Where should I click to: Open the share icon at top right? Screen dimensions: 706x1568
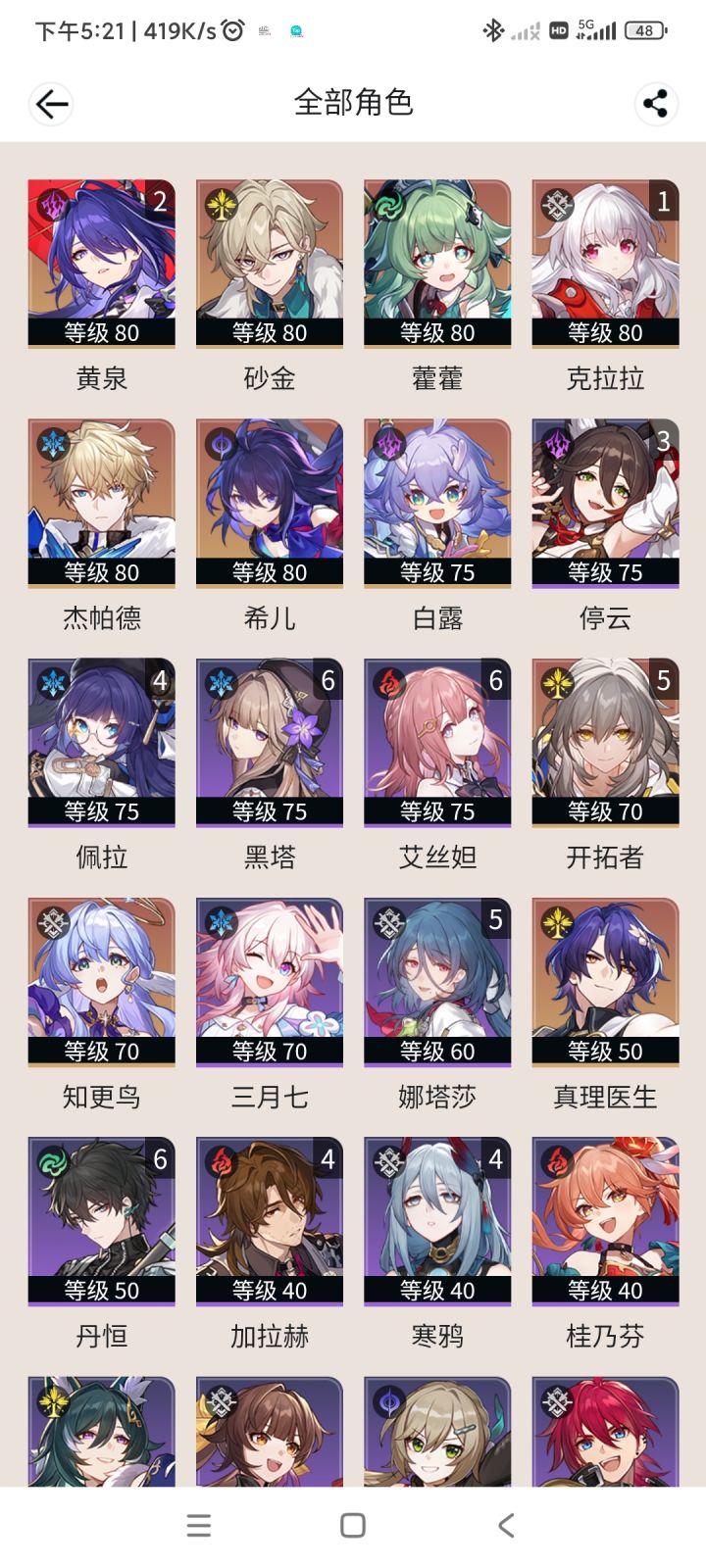pos(655,101)
